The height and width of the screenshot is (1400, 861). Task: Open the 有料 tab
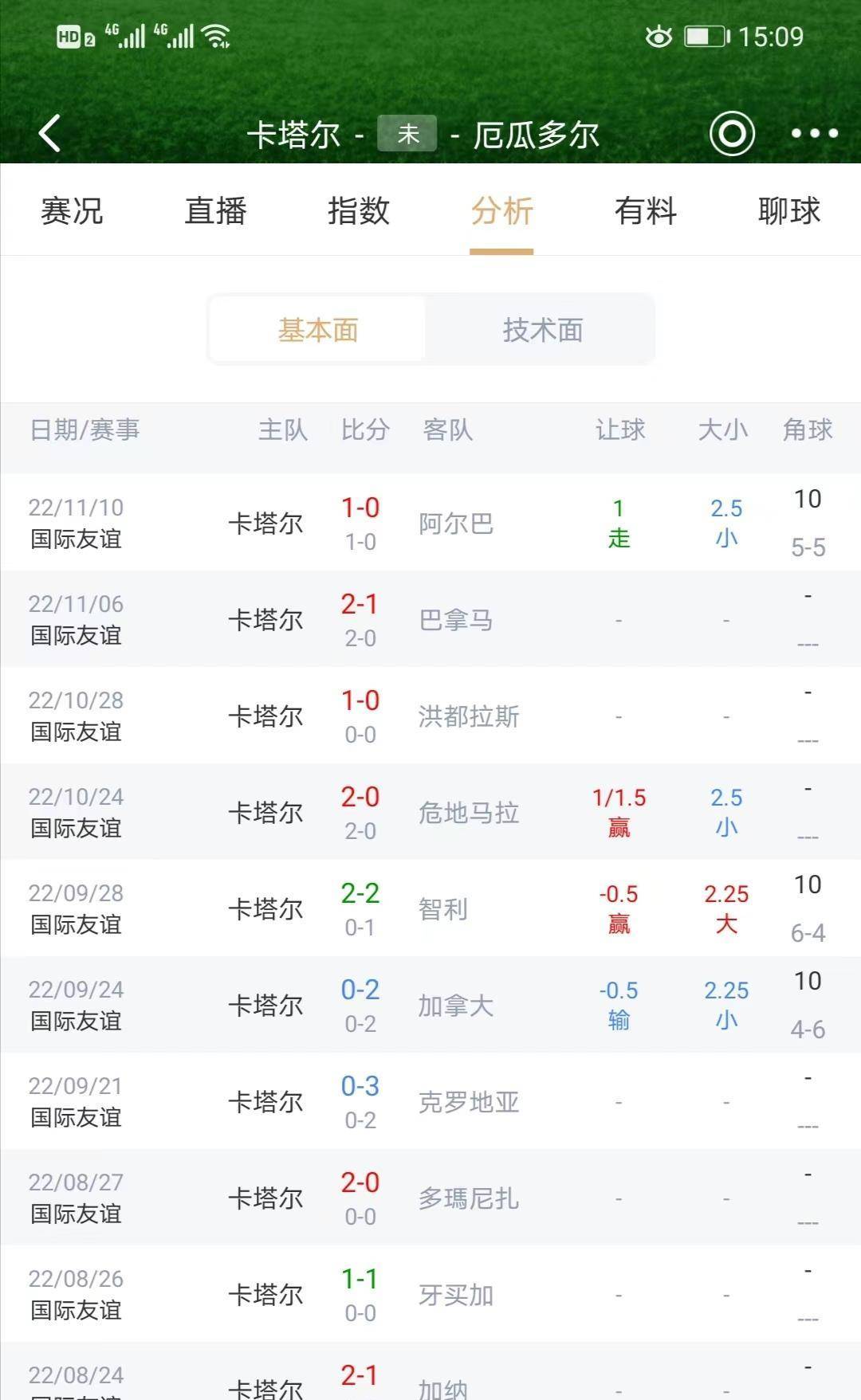pos(645,210)
